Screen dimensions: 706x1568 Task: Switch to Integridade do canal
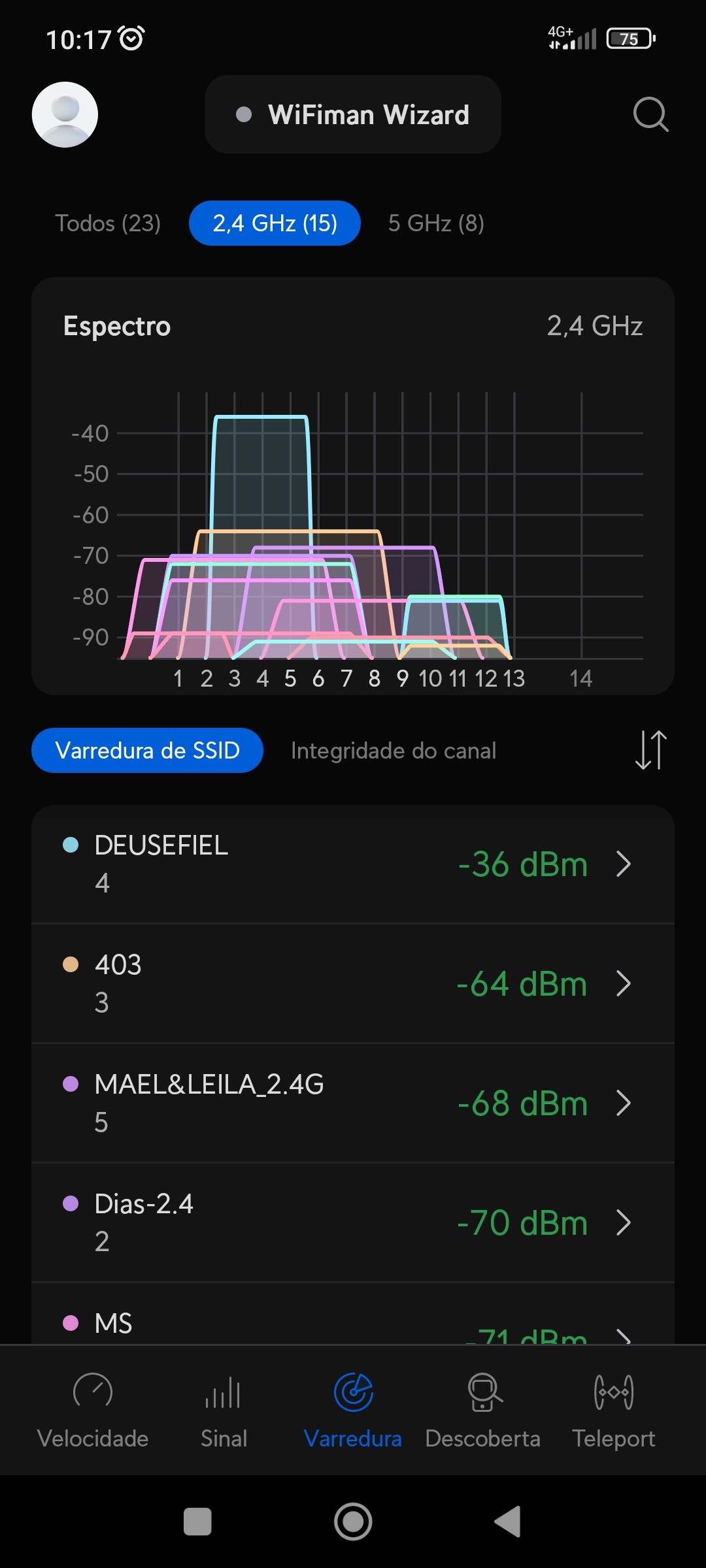394,751
